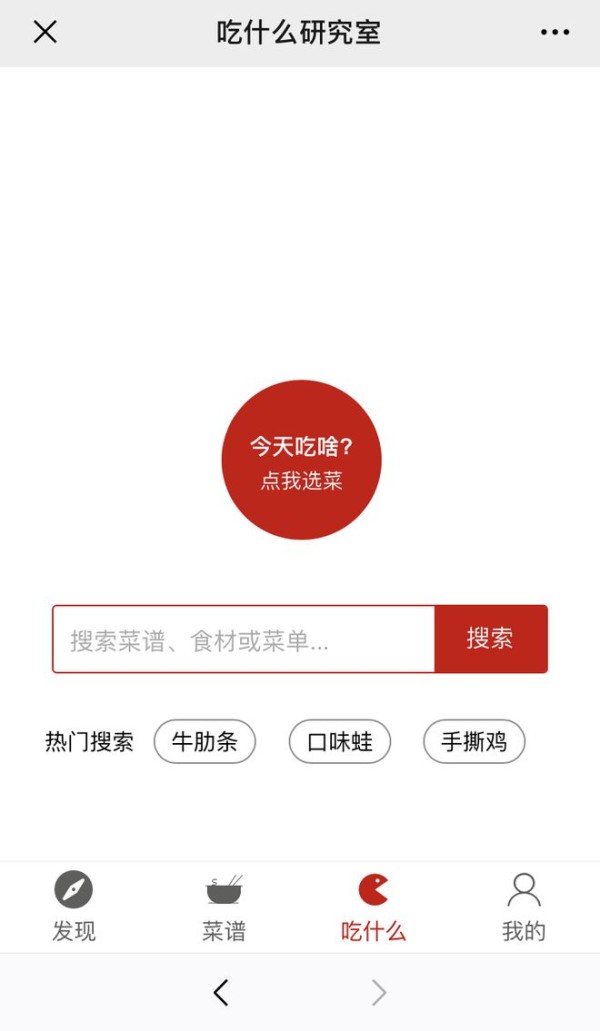Tap the red 今天吃啥 circle button

(x=301, y=460)
